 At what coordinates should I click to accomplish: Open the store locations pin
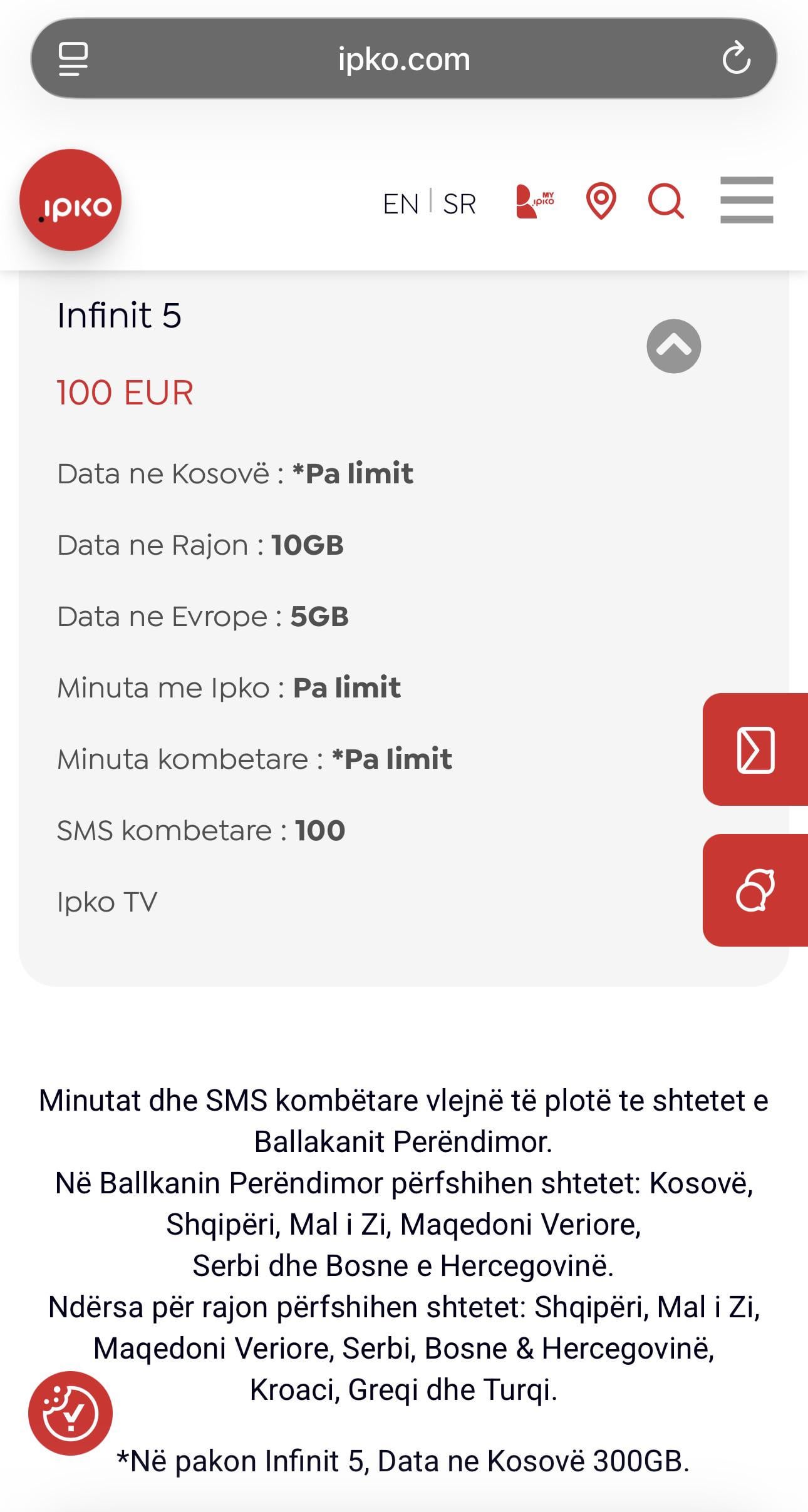(x=601, y=201)
